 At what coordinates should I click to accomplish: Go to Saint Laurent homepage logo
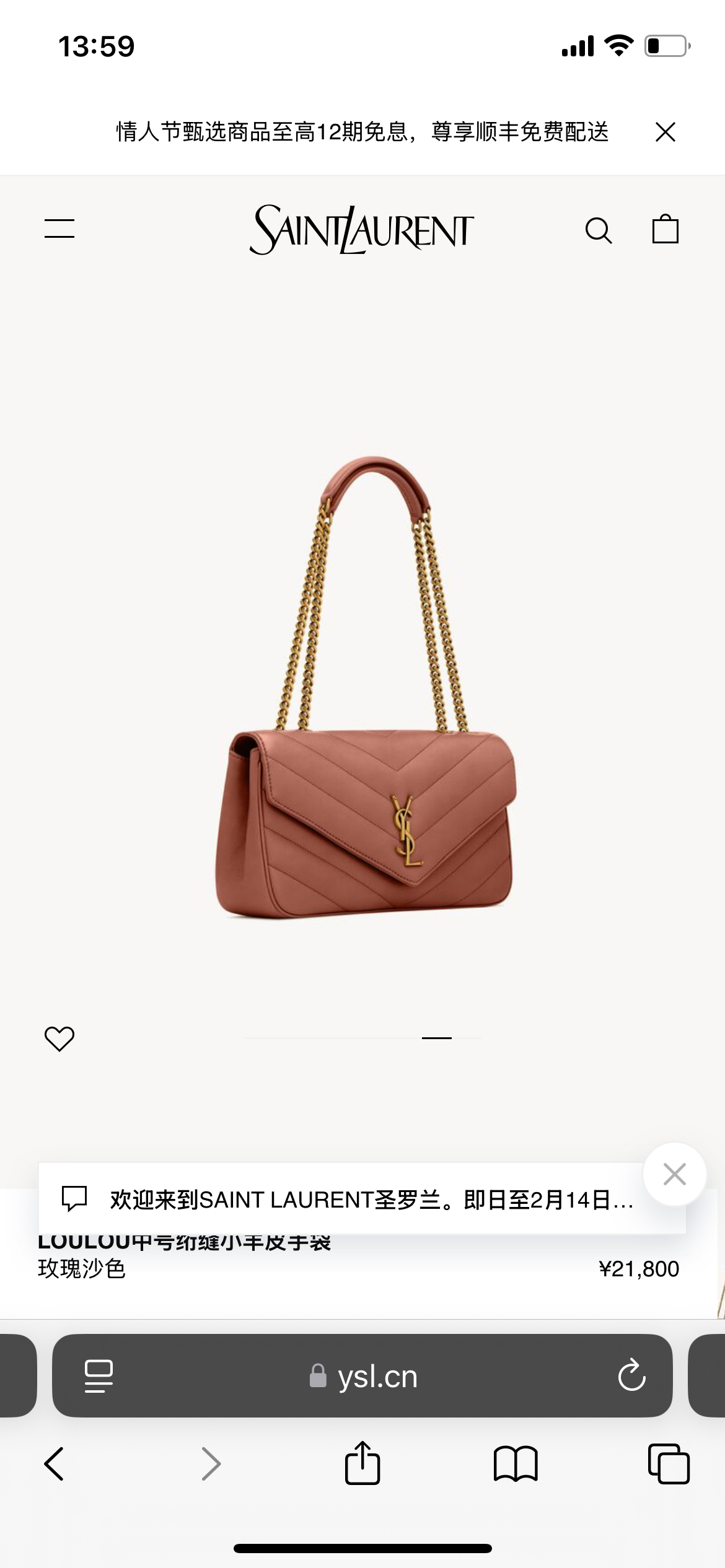(362, 230)
